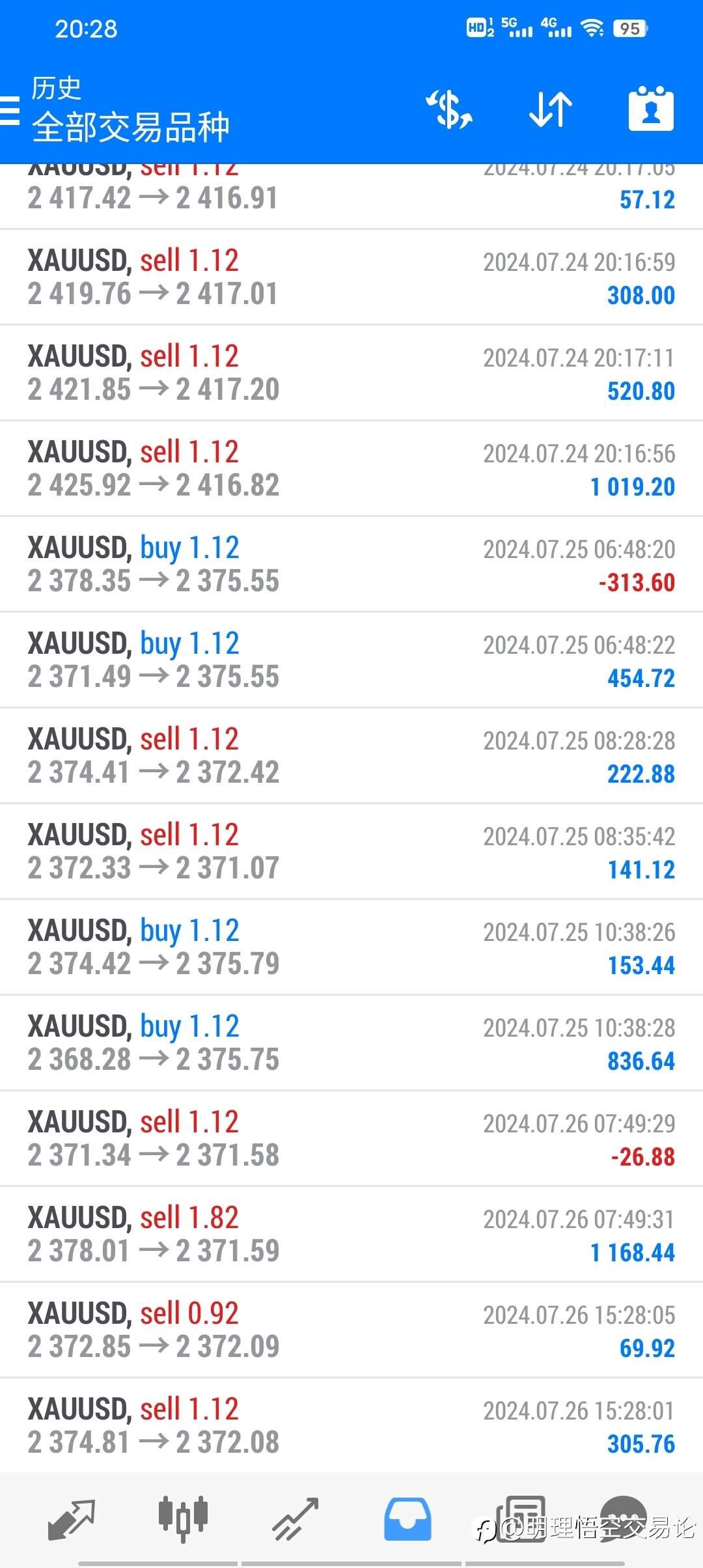This screenshot has height=1568, width=703.
Task: Open the sort order arrows
Action: pos(551,109)
